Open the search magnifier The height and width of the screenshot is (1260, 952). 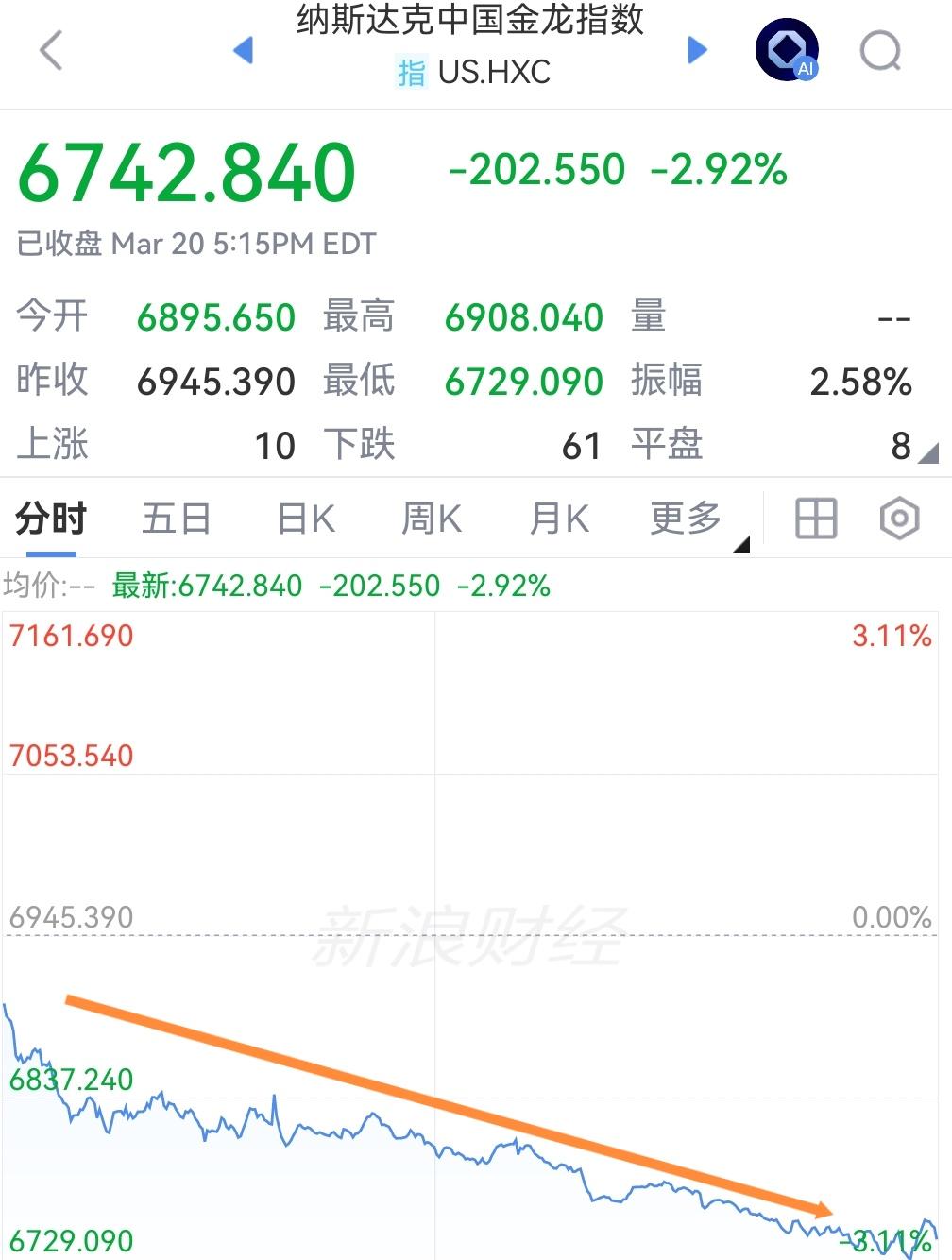879,52
